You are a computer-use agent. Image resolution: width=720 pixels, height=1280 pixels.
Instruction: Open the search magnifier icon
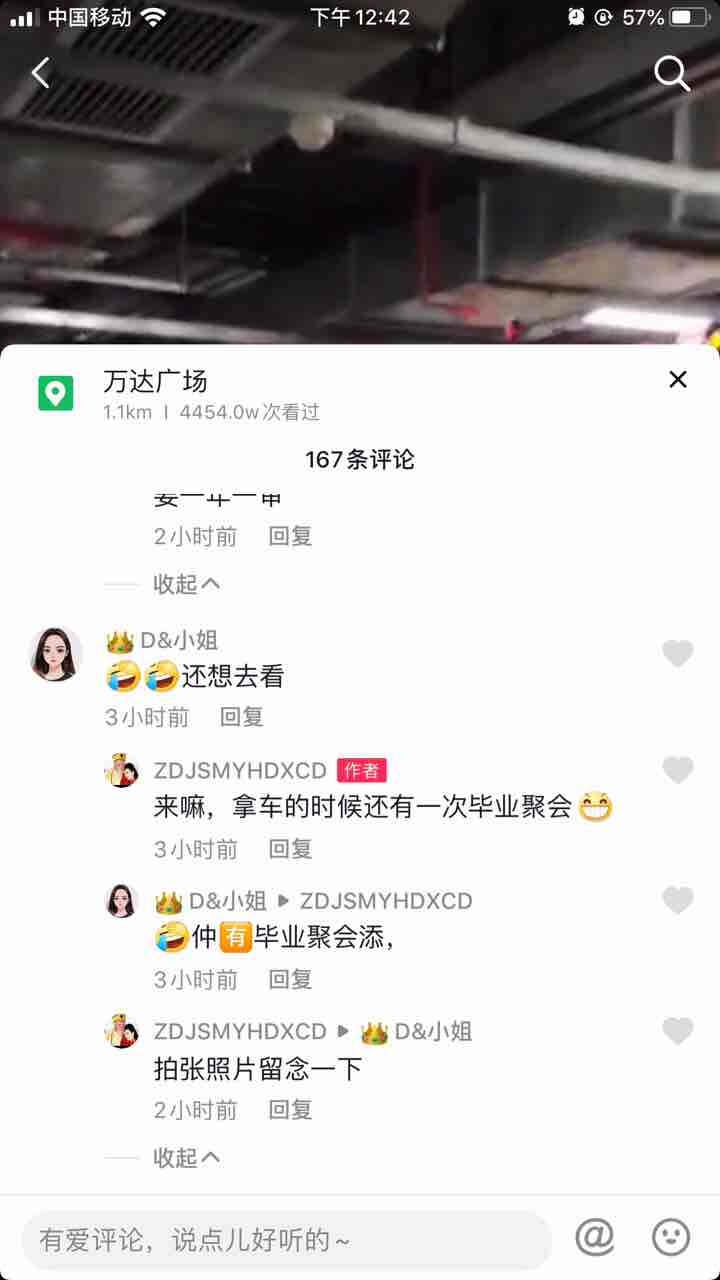pyautogui.click(x=671, y=73)
